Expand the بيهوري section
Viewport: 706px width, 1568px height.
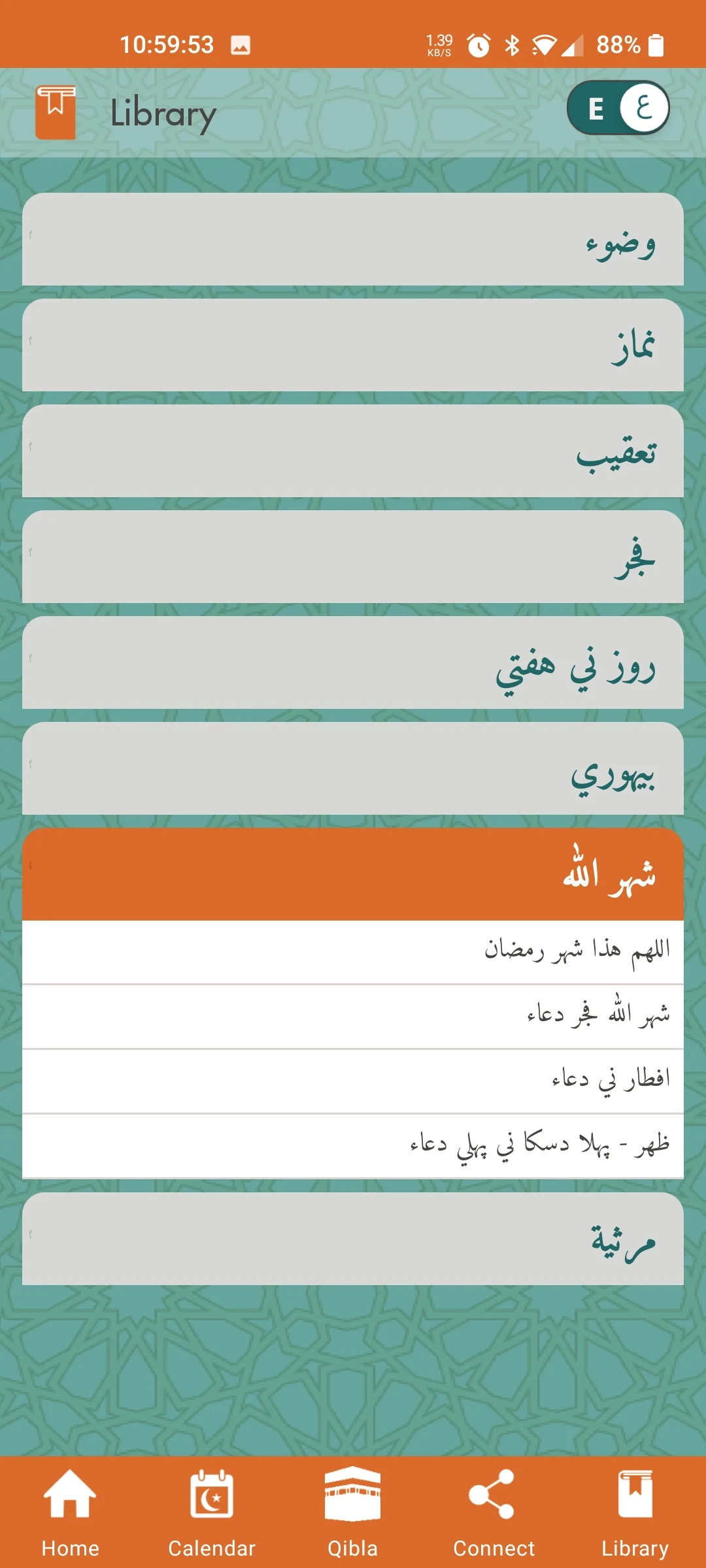353,768
